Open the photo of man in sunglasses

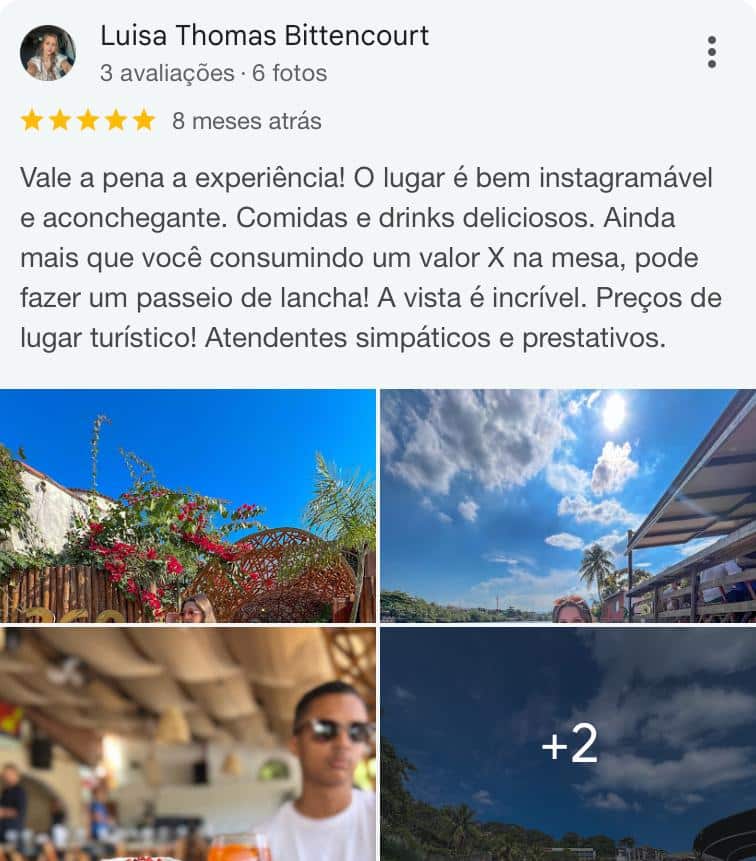click(188, 744)
